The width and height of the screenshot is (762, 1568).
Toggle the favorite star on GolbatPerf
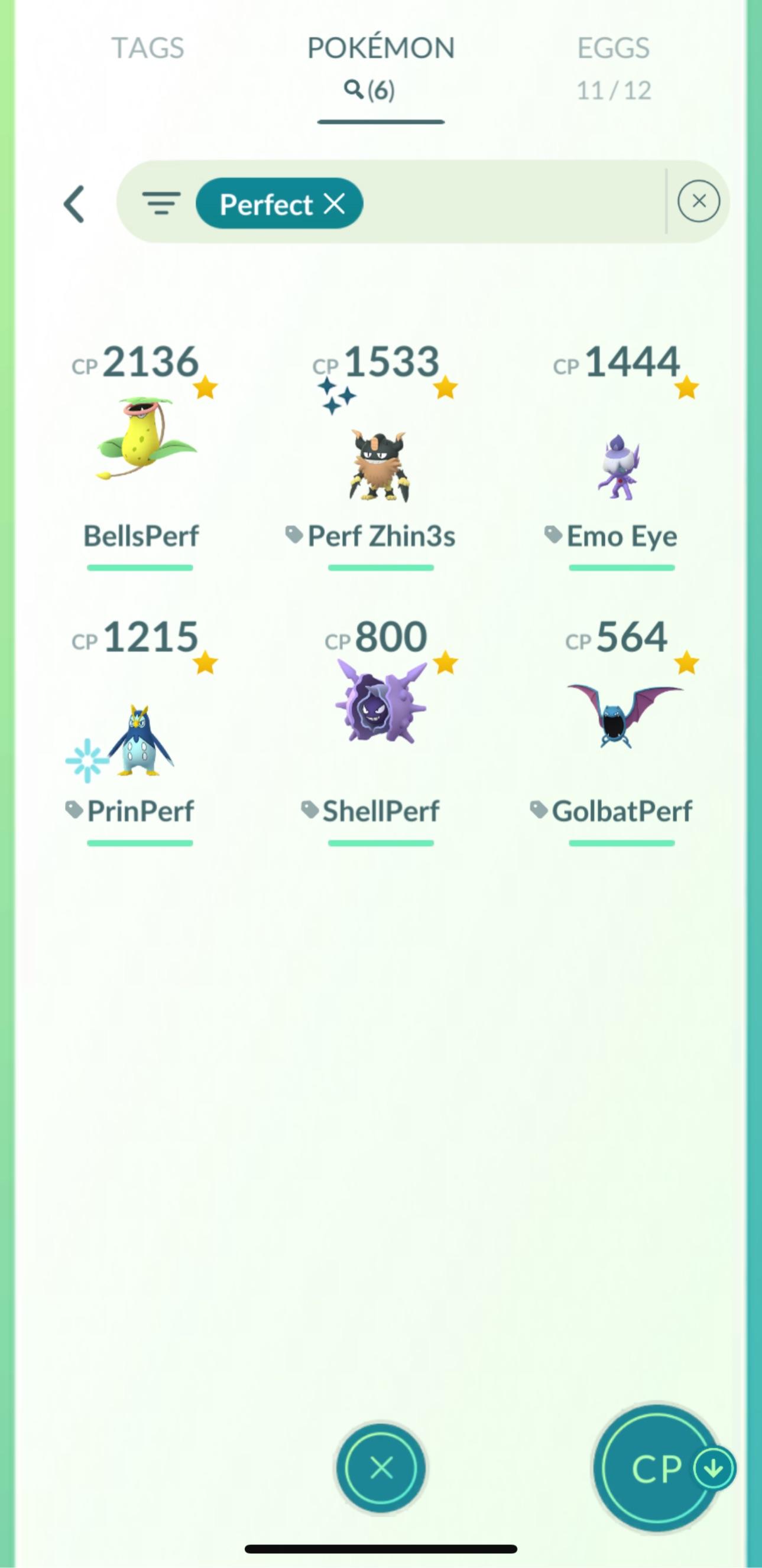click(x=686, y=662)
